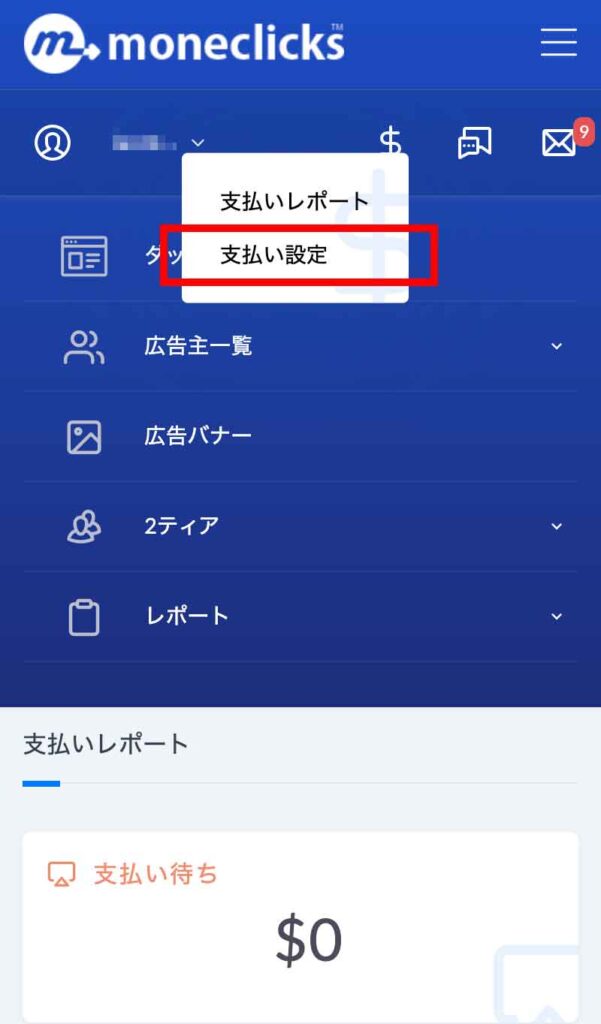Open the hamburger menu
Viewport: 601px width, 1024px height.
(x=558, y=42)
